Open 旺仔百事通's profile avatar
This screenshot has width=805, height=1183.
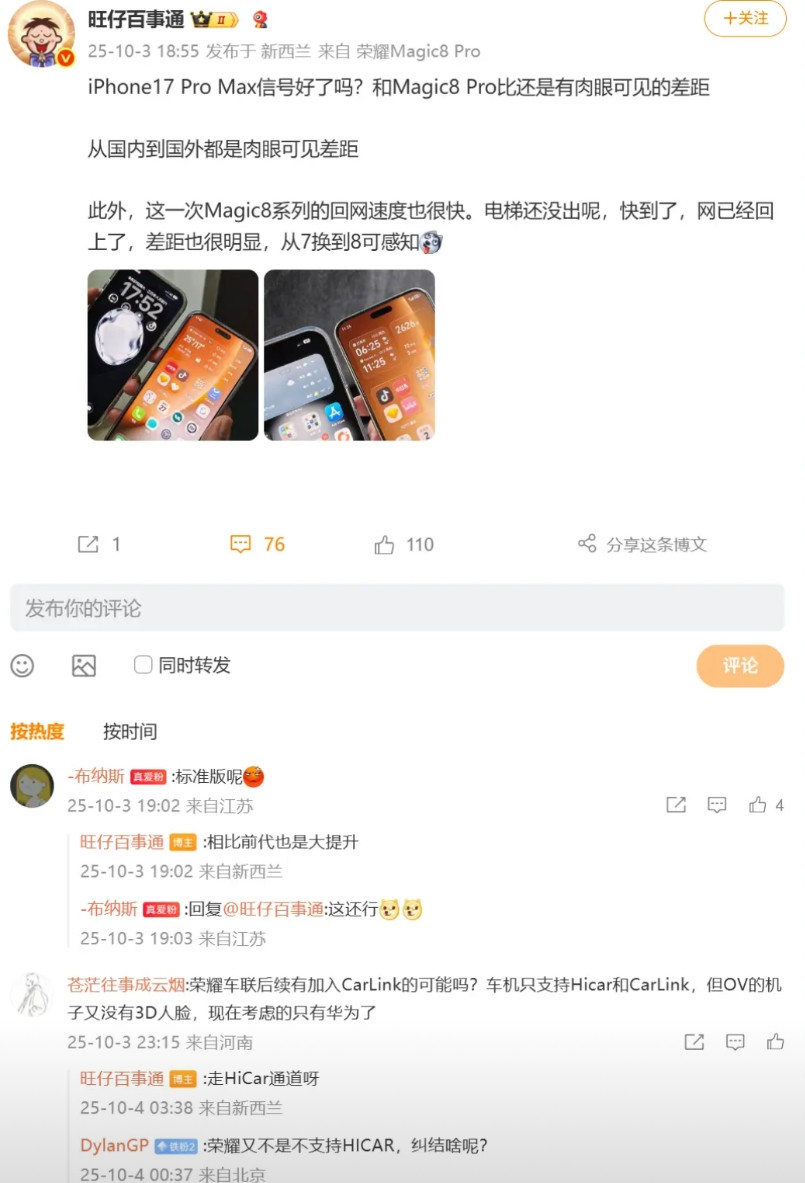pos(41,34)
